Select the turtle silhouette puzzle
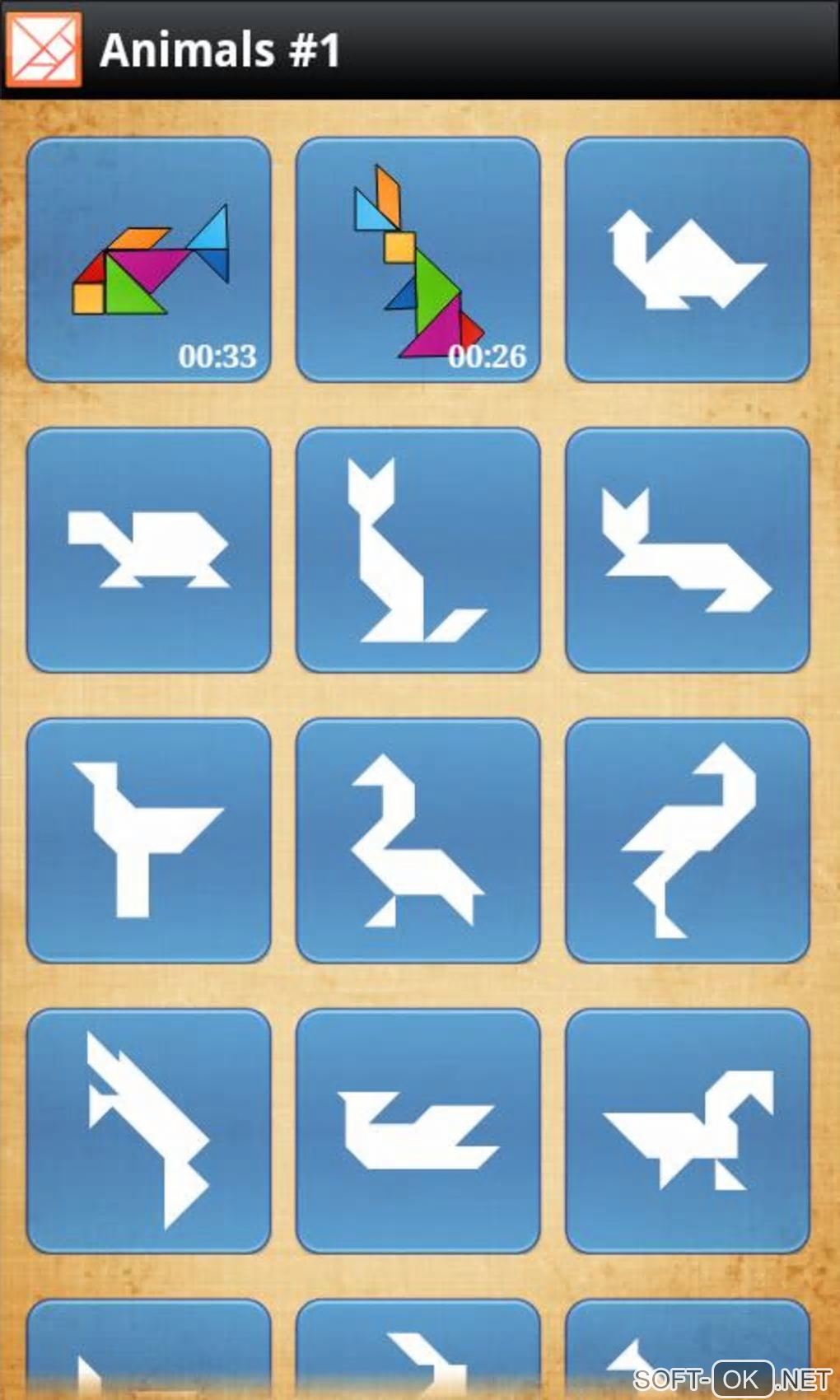840x1400 pixels. [x=148, y=549]
